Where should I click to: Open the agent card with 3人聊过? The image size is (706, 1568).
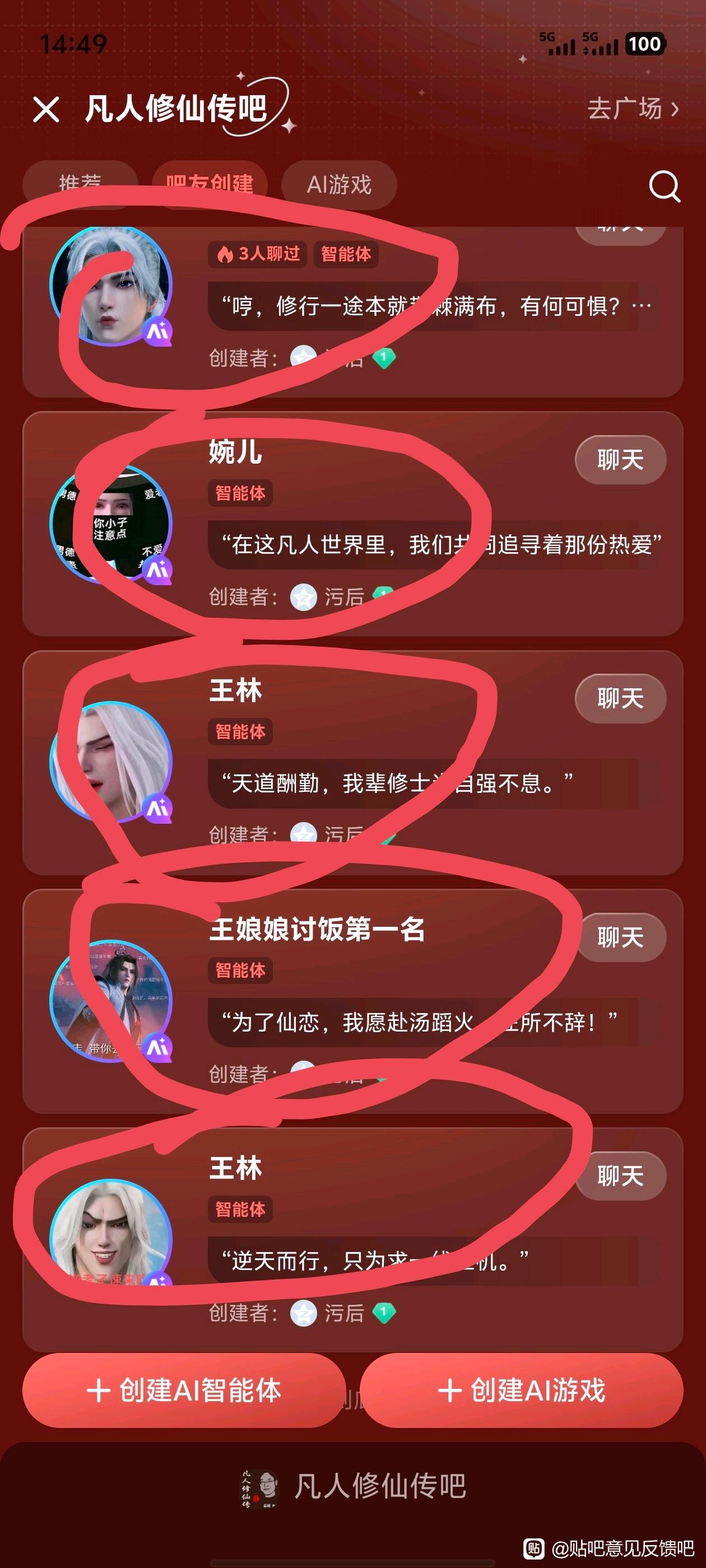click(352, 312)
